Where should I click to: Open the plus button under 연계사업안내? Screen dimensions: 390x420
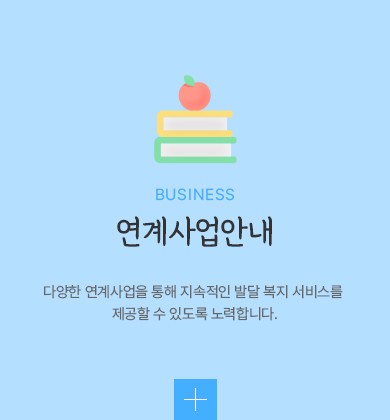195,399
